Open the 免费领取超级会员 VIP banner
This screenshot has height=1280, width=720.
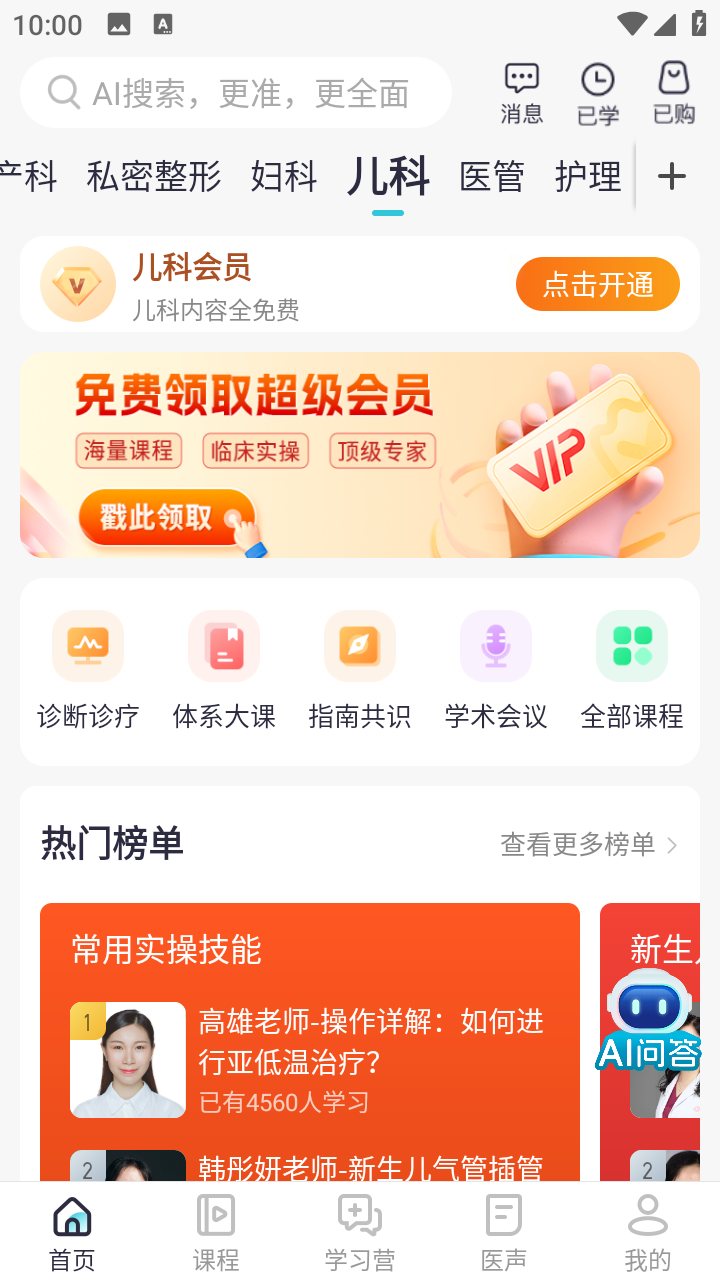[360, 455]
